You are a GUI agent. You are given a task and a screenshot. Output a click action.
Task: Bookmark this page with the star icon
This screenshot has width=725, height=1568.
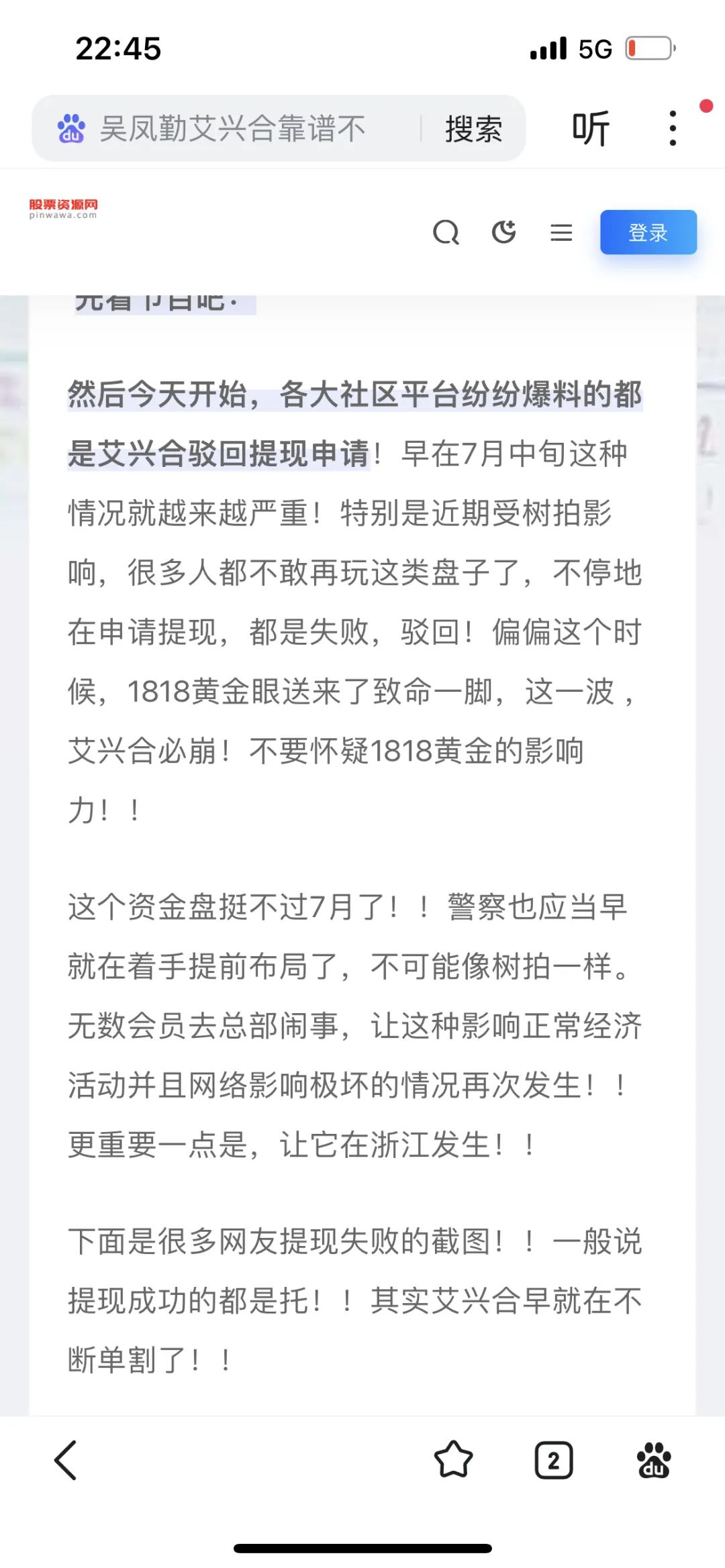453,1460
